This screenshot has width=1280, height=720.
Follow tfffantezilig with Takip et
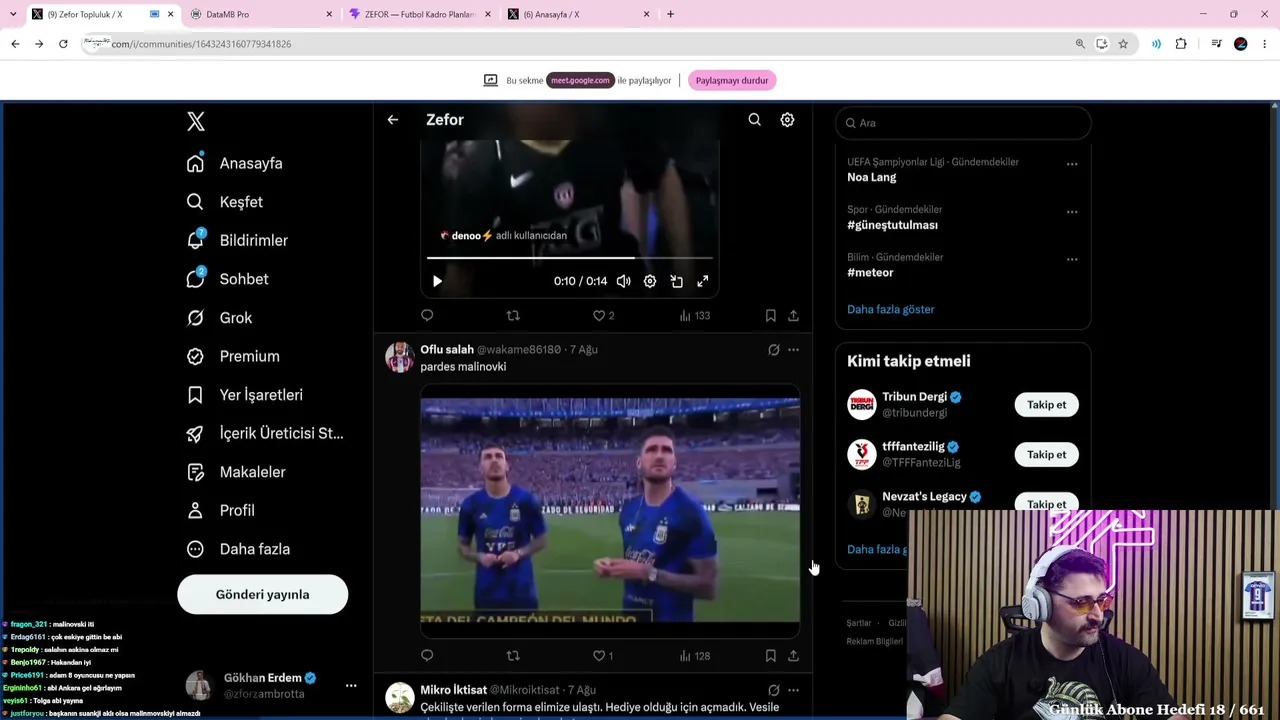[1047, 455]
